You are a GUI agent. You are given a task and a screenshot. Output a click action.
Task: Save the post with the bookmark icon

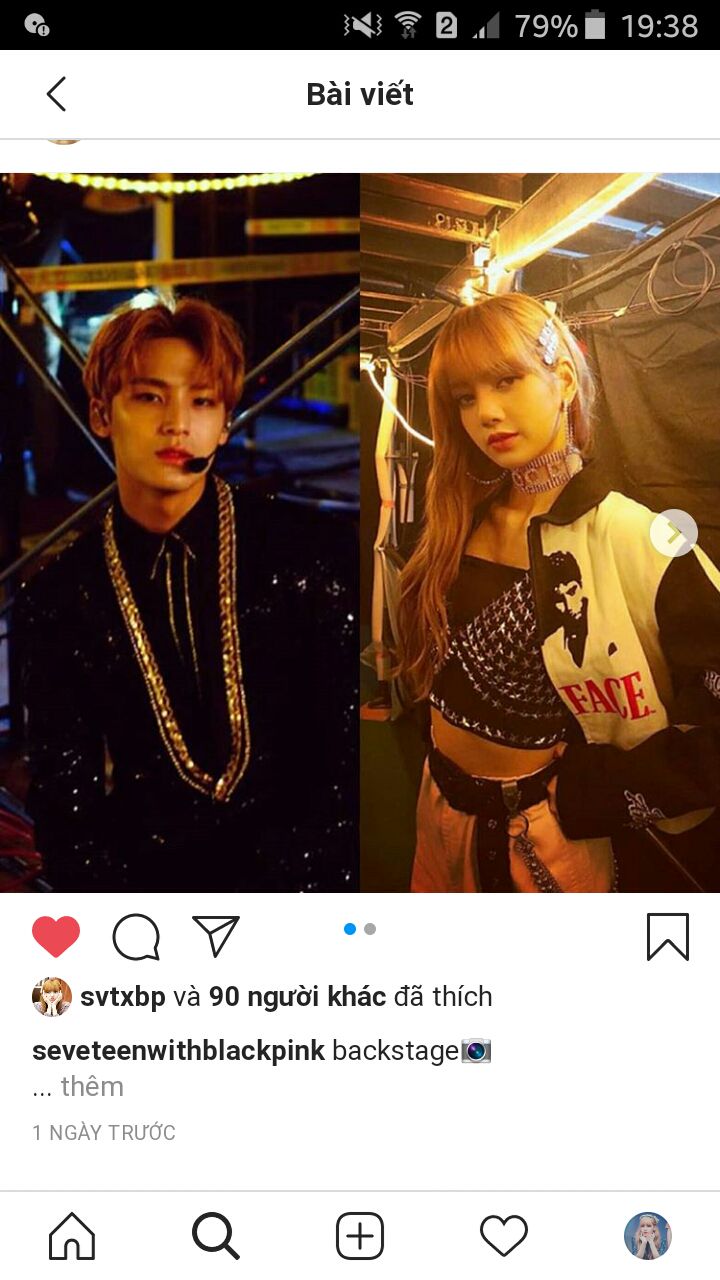(667, 937)
